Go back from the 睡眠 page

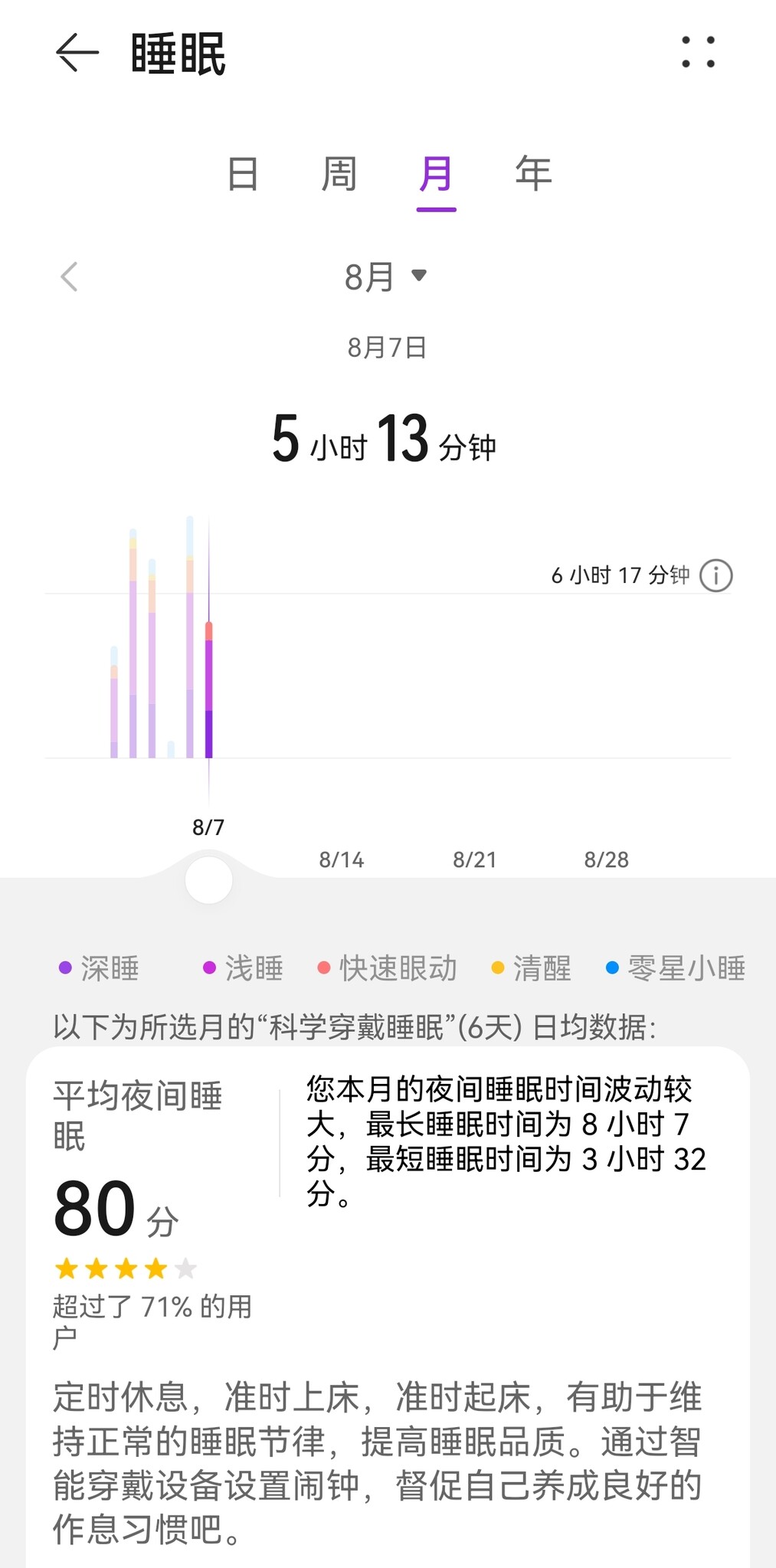[x=77, y=53]
